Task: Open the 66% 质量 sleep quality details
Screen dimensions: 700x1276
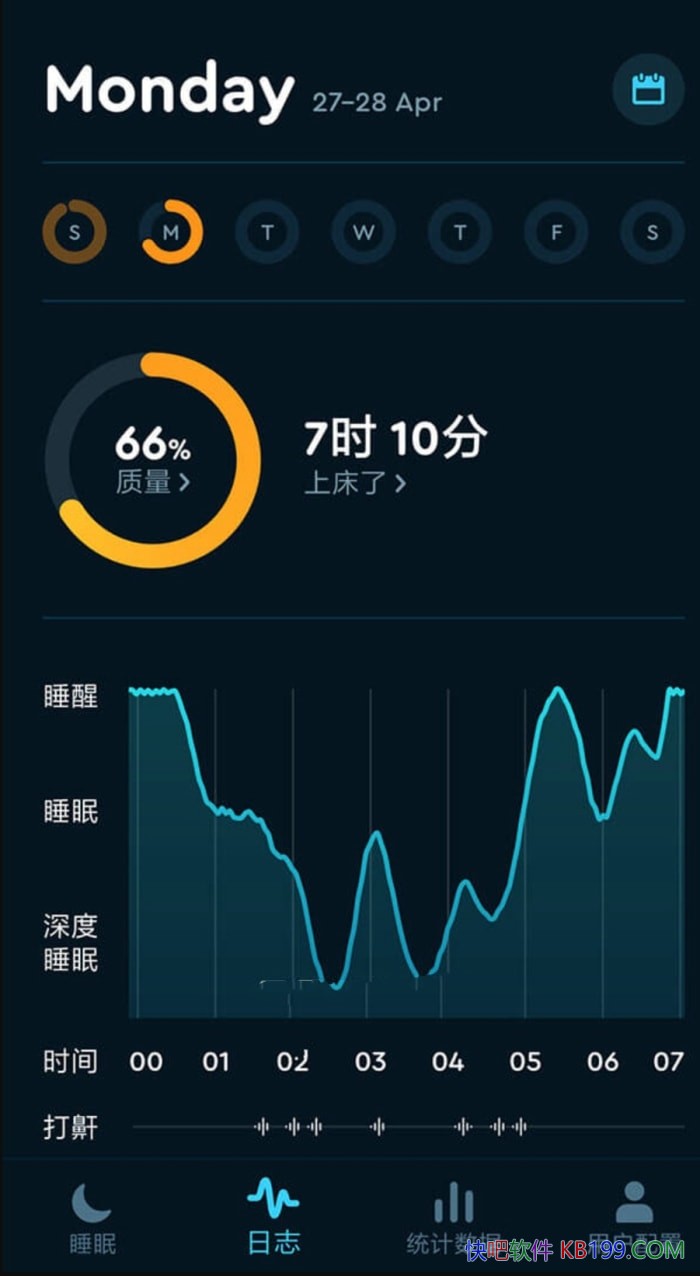Action: [x=152, y=460]
